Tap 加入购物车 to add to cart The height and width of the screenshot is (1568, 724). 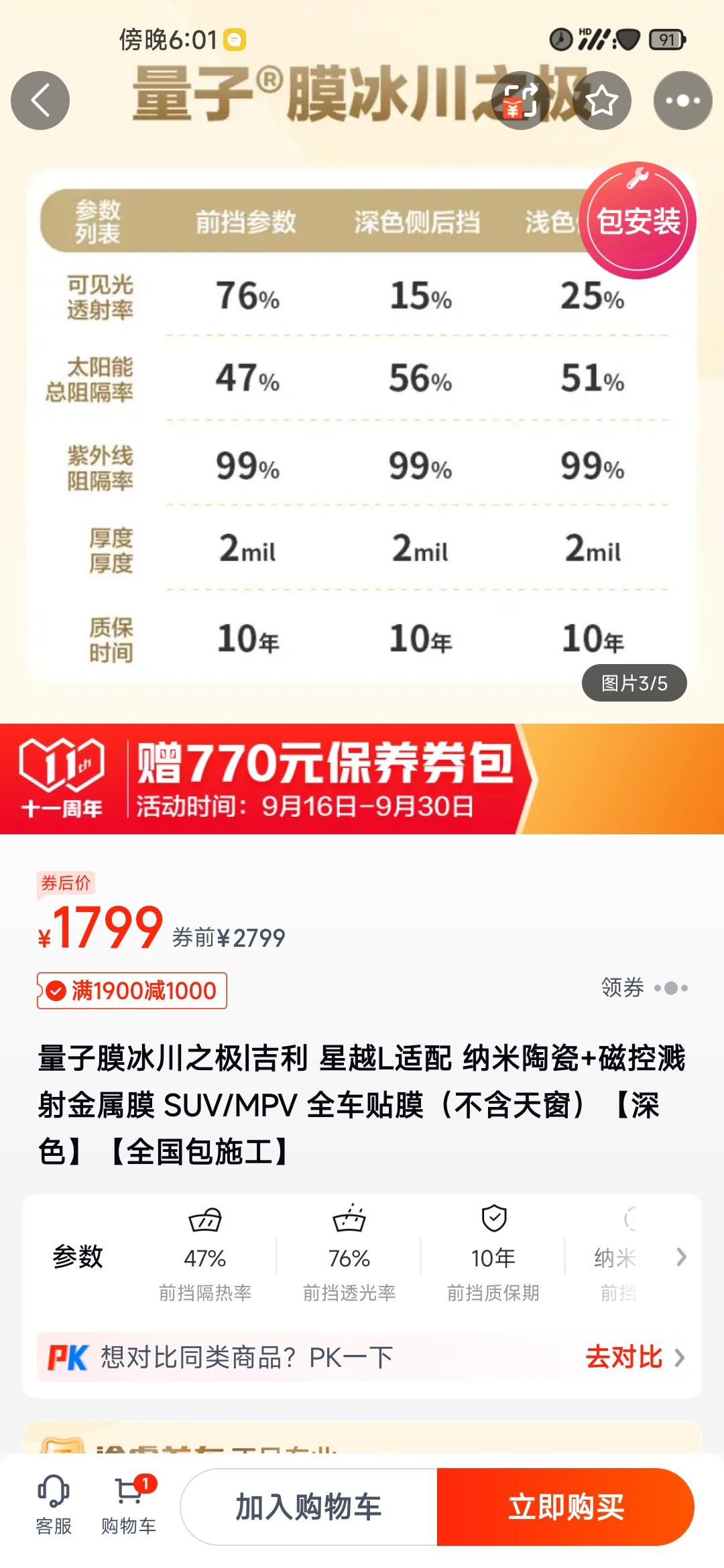(x=309, y=1507)
